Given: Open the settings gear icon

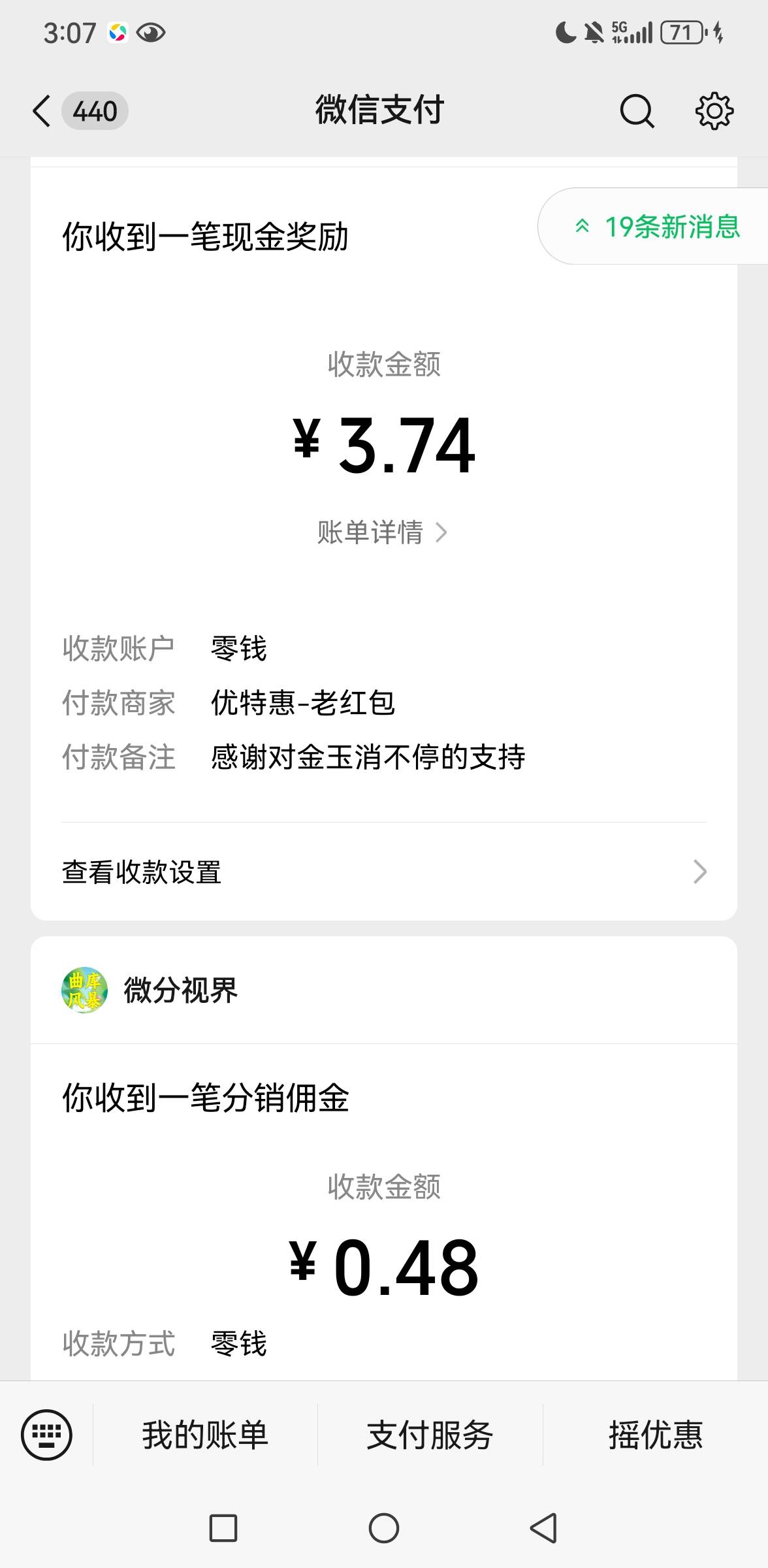Looking at the screenshot, I should point(714,110).
